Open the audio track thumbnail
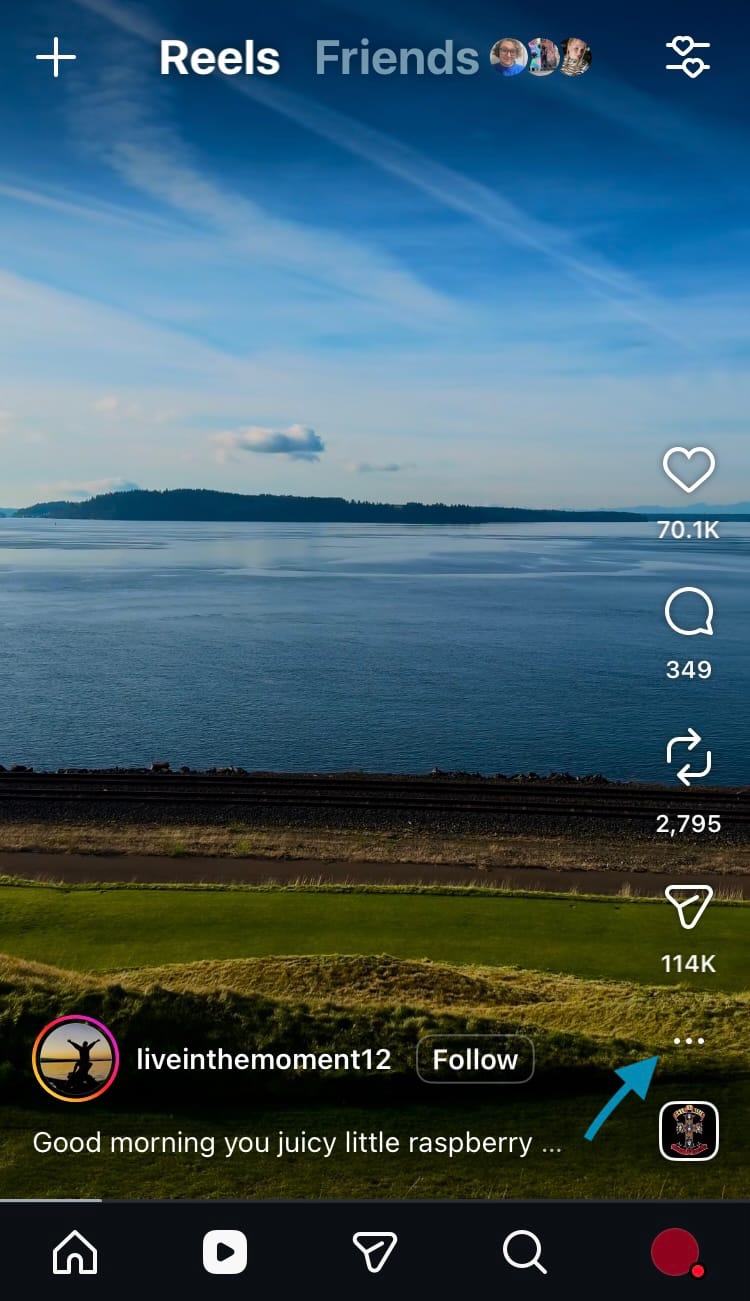The height and width of the screenshot is (1301, 750). click(689, 1130)
